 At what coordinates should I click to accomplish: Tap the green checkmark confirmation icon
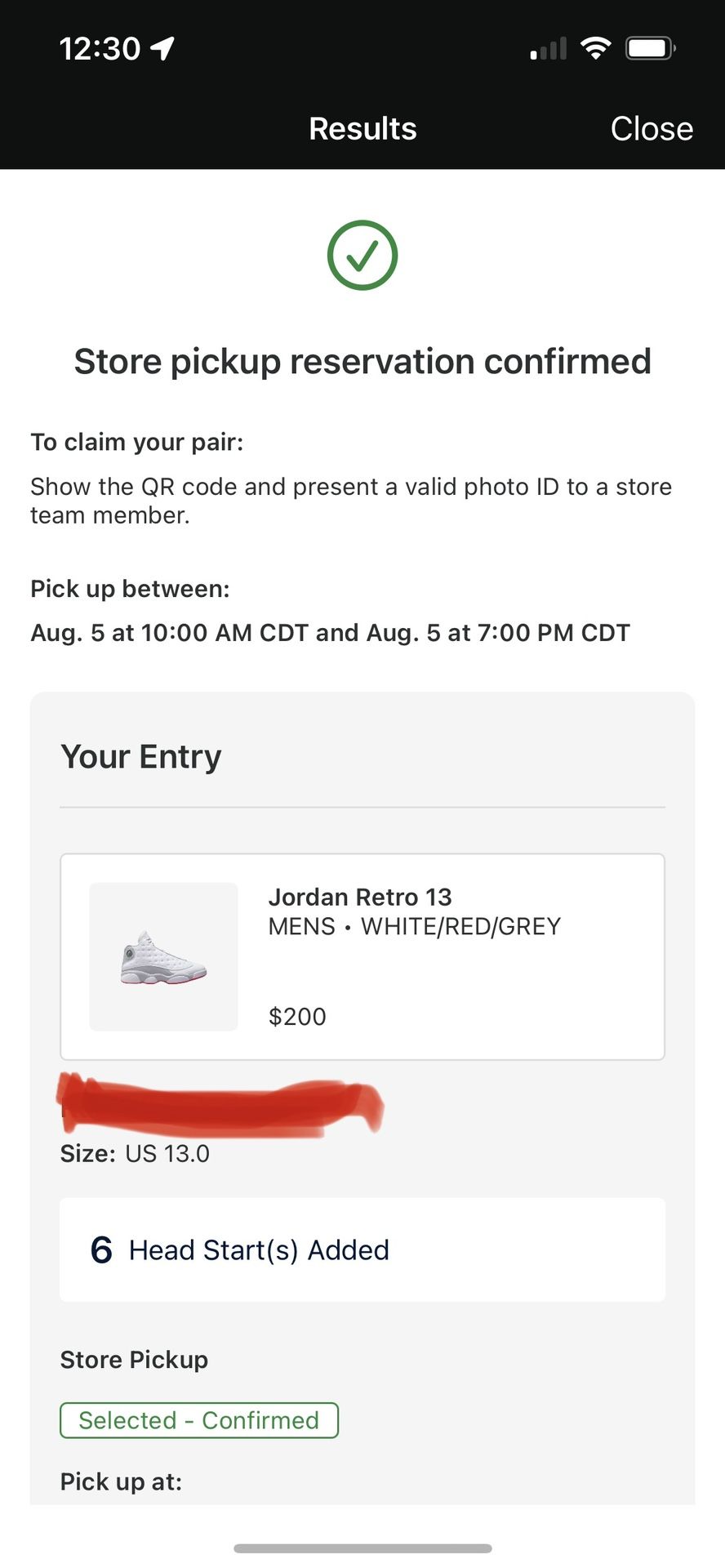[x=362, y=255]
